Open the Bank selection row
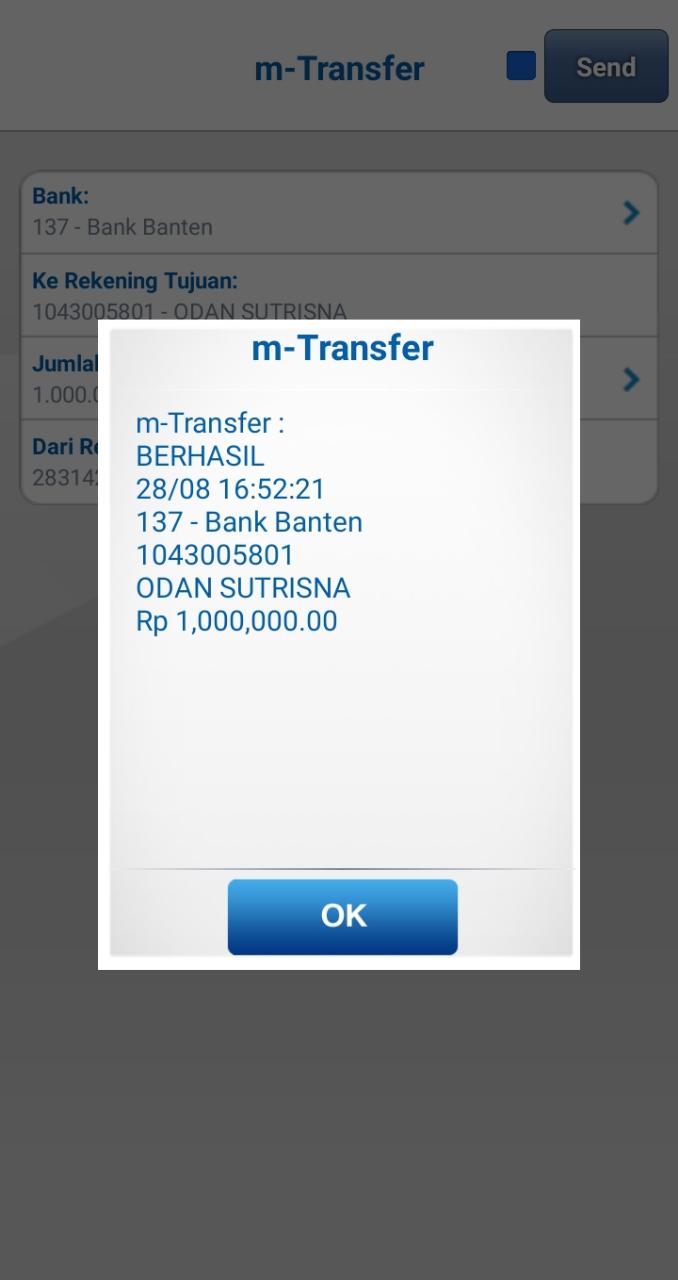Screen dimensions: 678x1280 point(338,212)
